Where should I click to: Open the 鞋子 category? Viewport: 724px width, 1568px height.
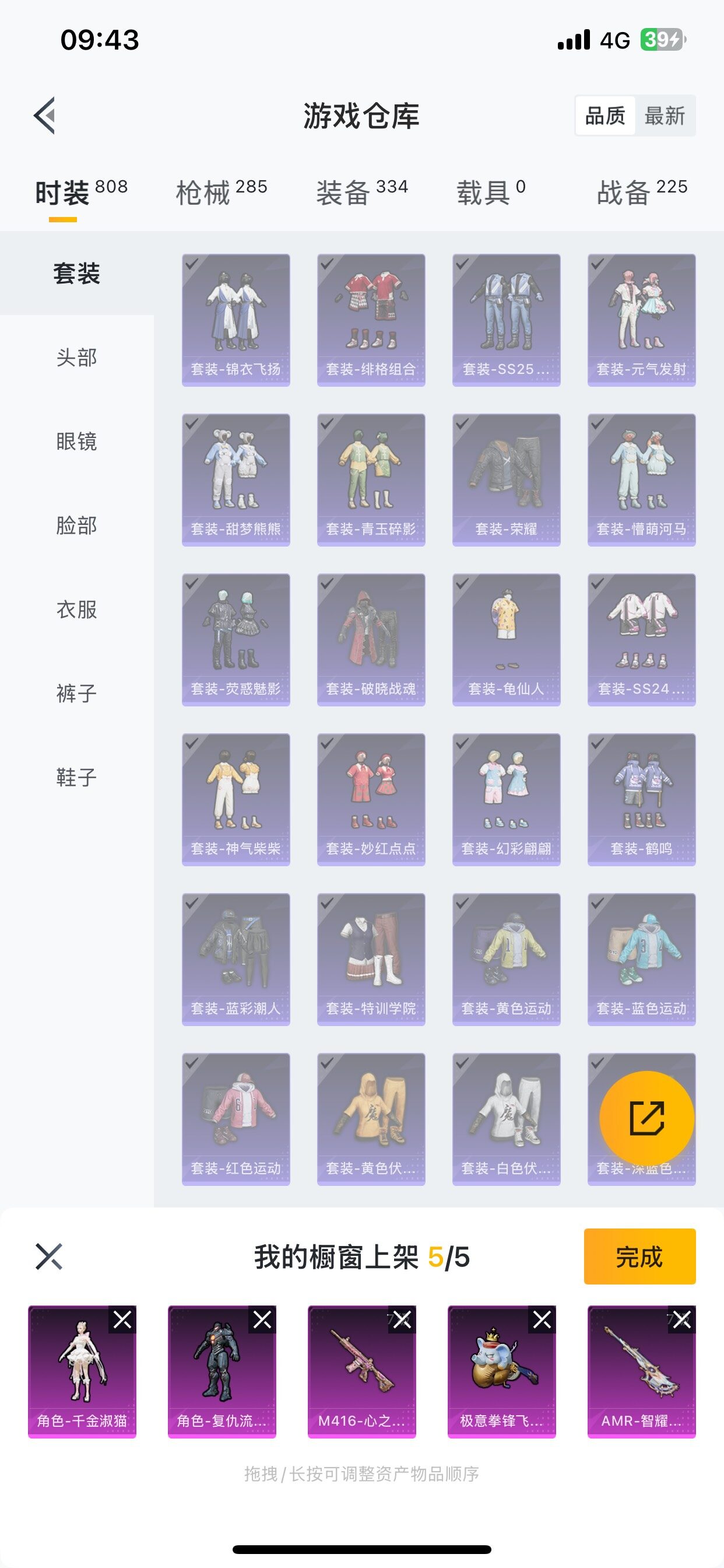click(77, 778)
